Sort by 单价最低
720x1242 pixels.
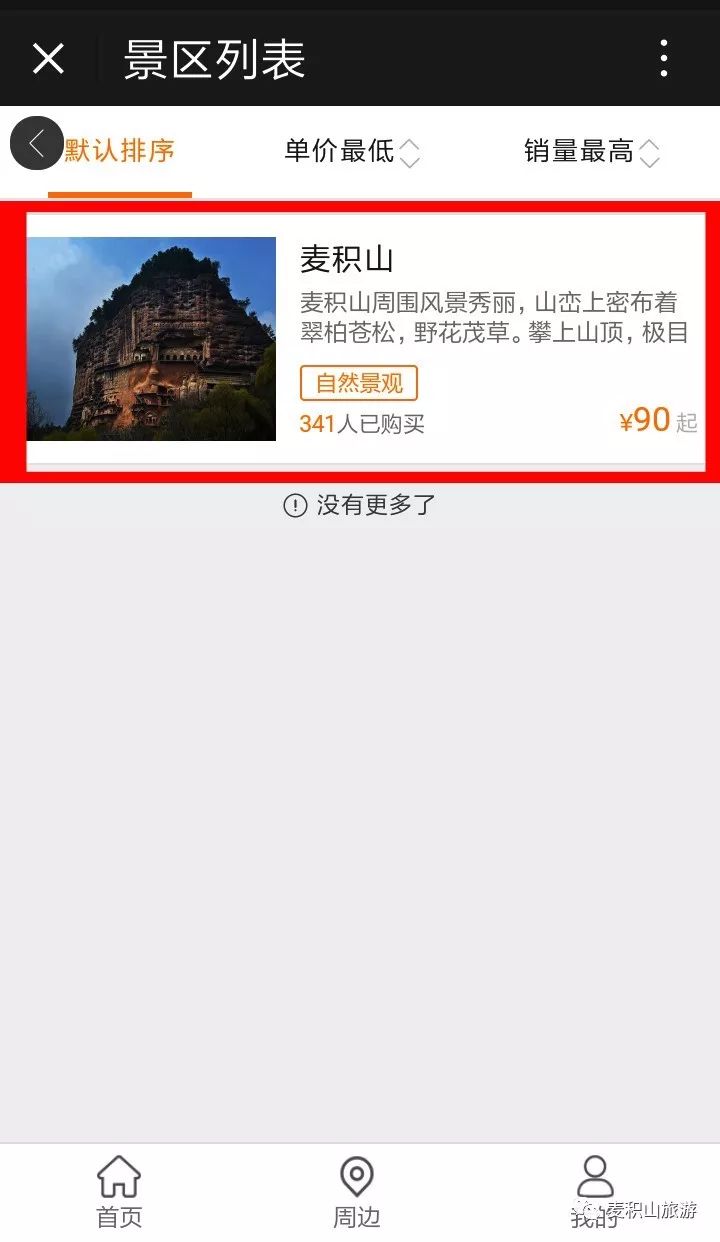point(352,152)
